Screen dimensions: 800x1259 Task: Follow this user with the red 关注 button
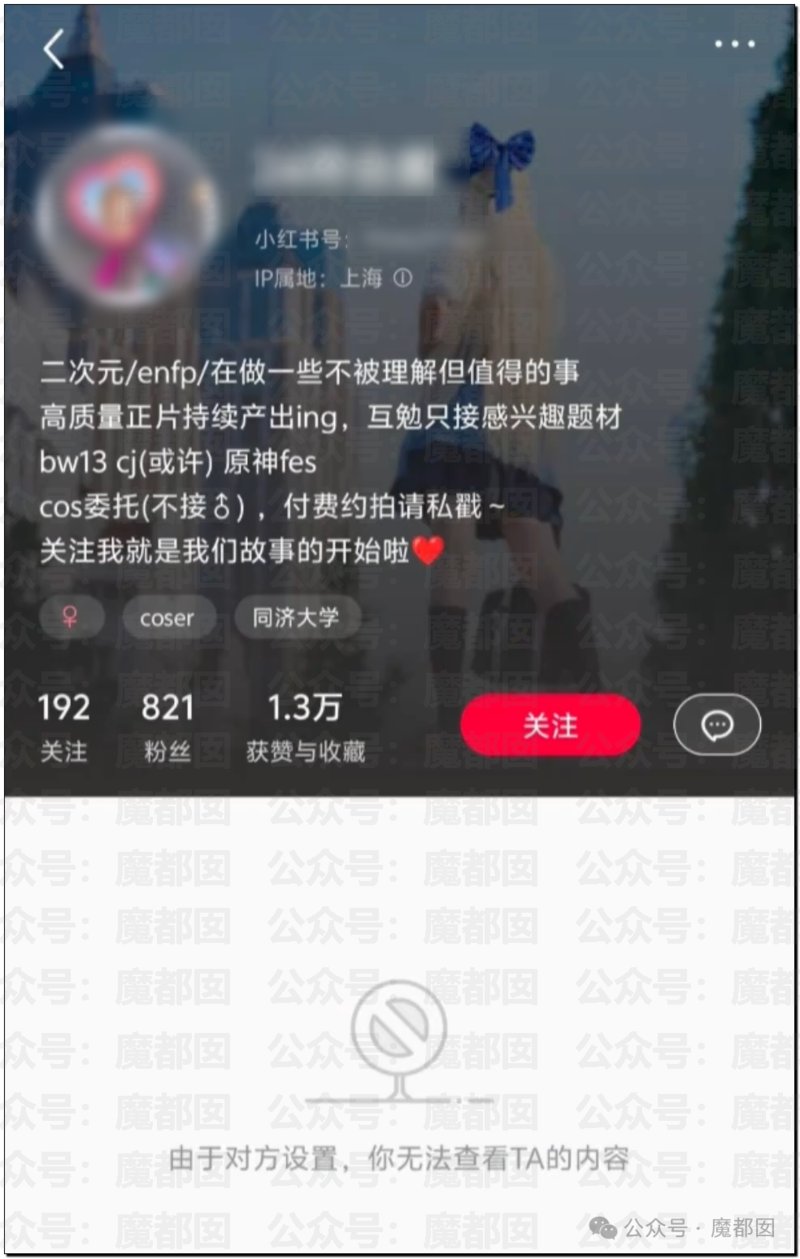(550, 725)
